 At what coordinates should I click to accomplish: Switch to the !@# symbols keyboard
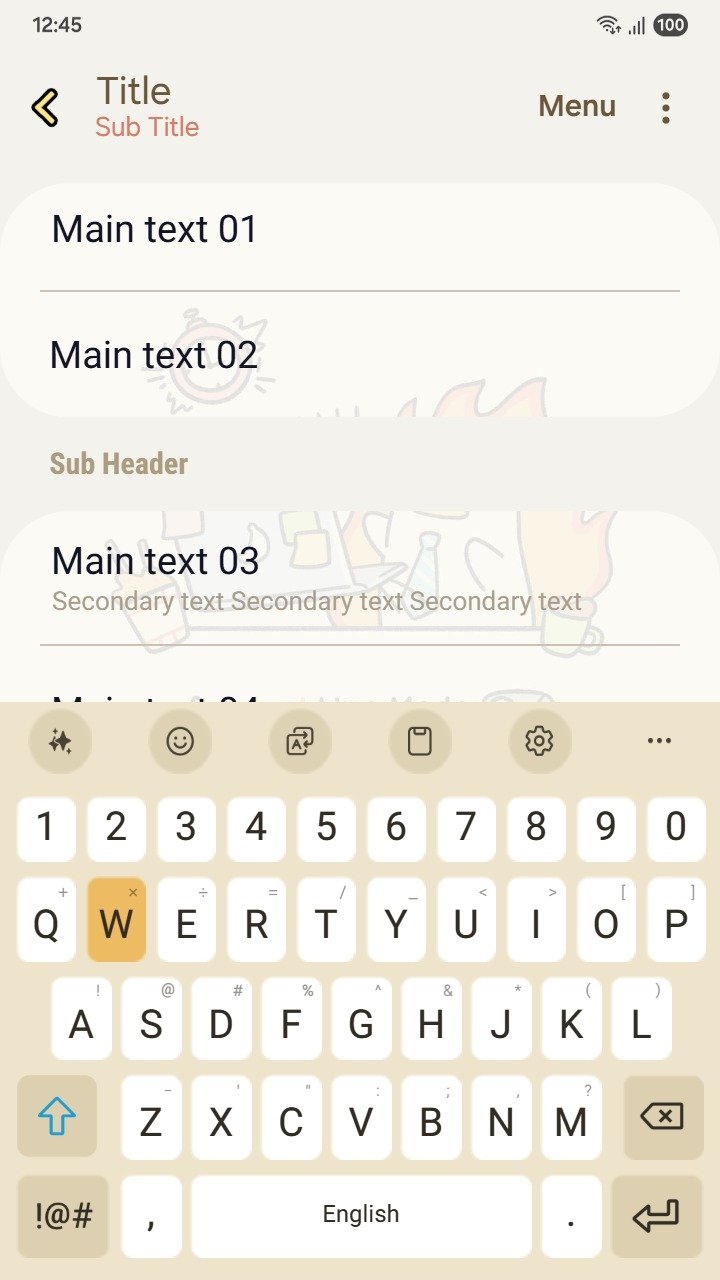point(63,1215)
